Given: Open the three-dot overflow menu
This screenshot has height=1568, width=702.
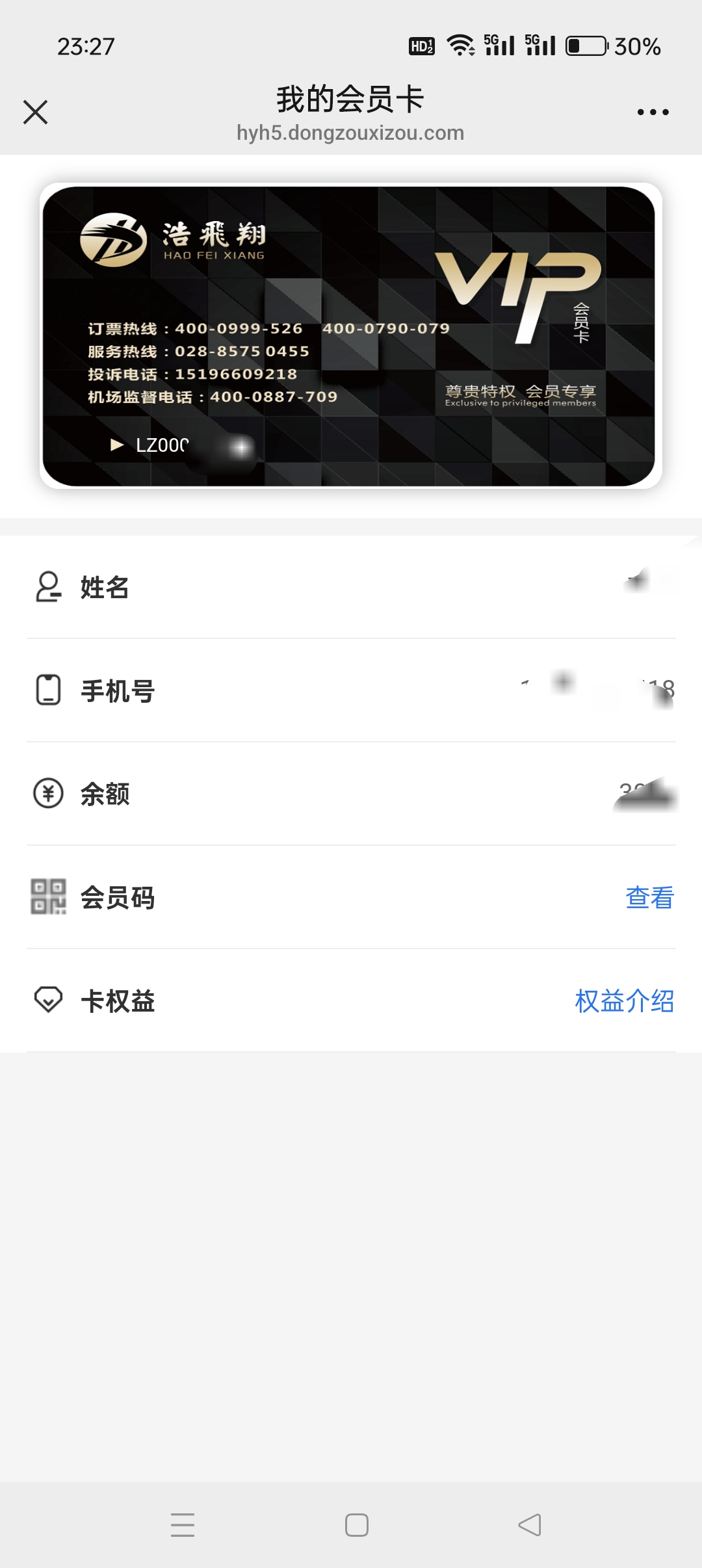Looking at the screenshot, I should 653,112.
